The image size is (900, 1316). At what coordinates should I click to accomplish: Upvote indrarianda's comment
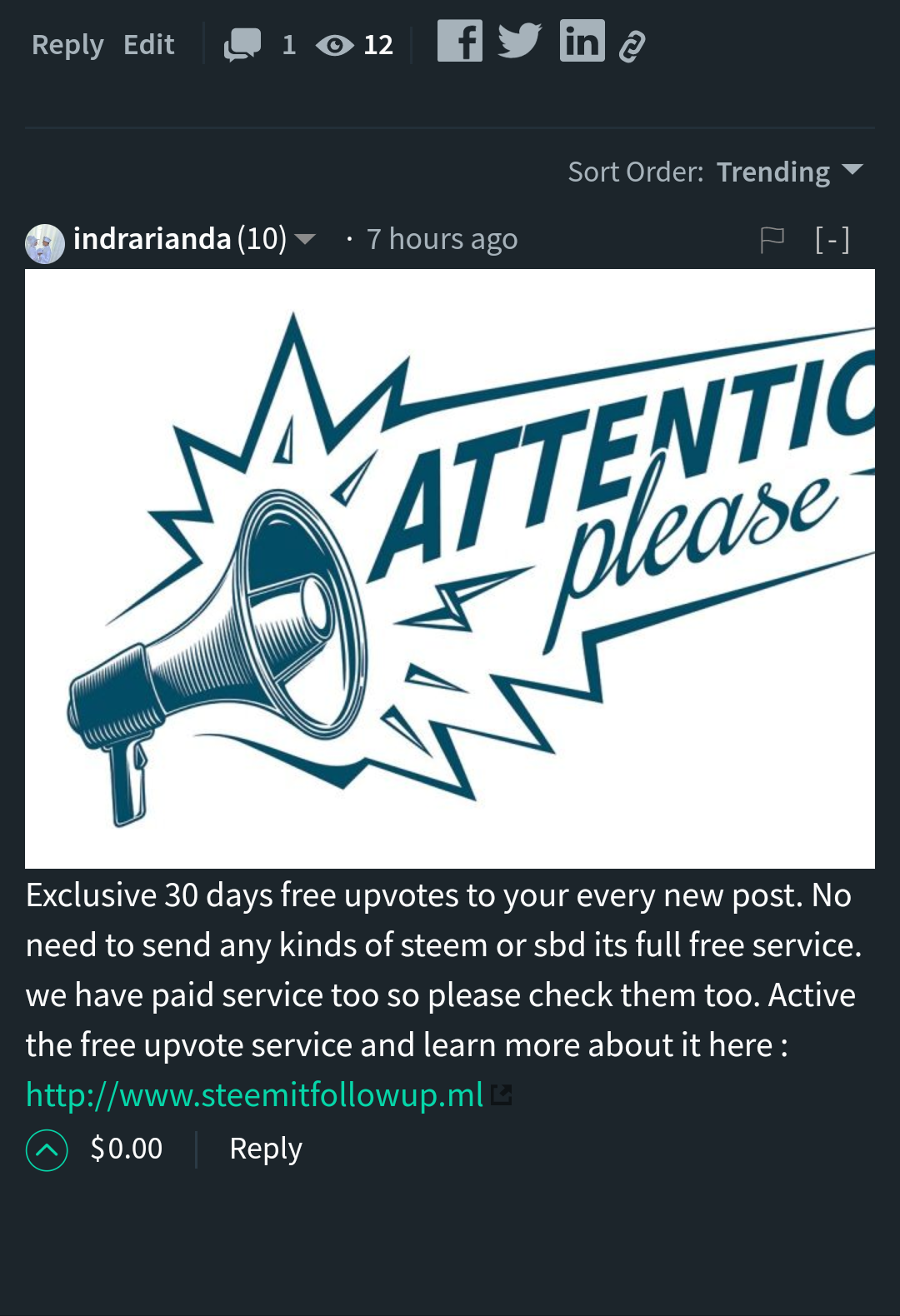[x=47, y=1150]
